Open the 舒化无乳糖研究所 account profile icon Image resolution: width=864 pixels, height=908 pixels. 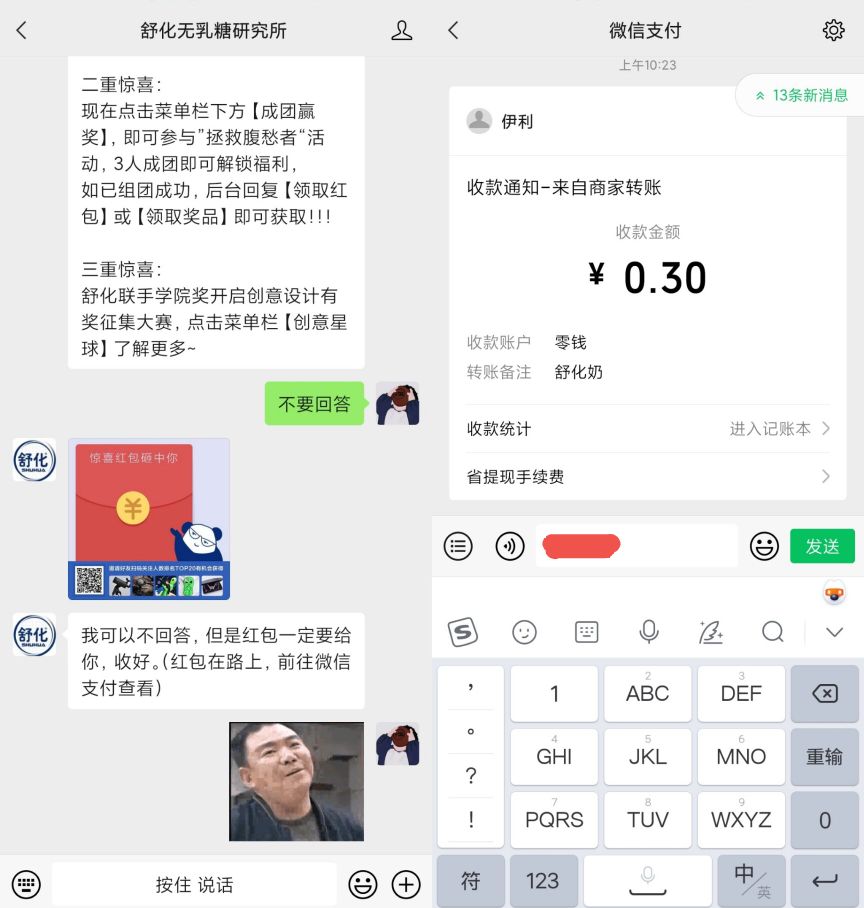[401, 30]
